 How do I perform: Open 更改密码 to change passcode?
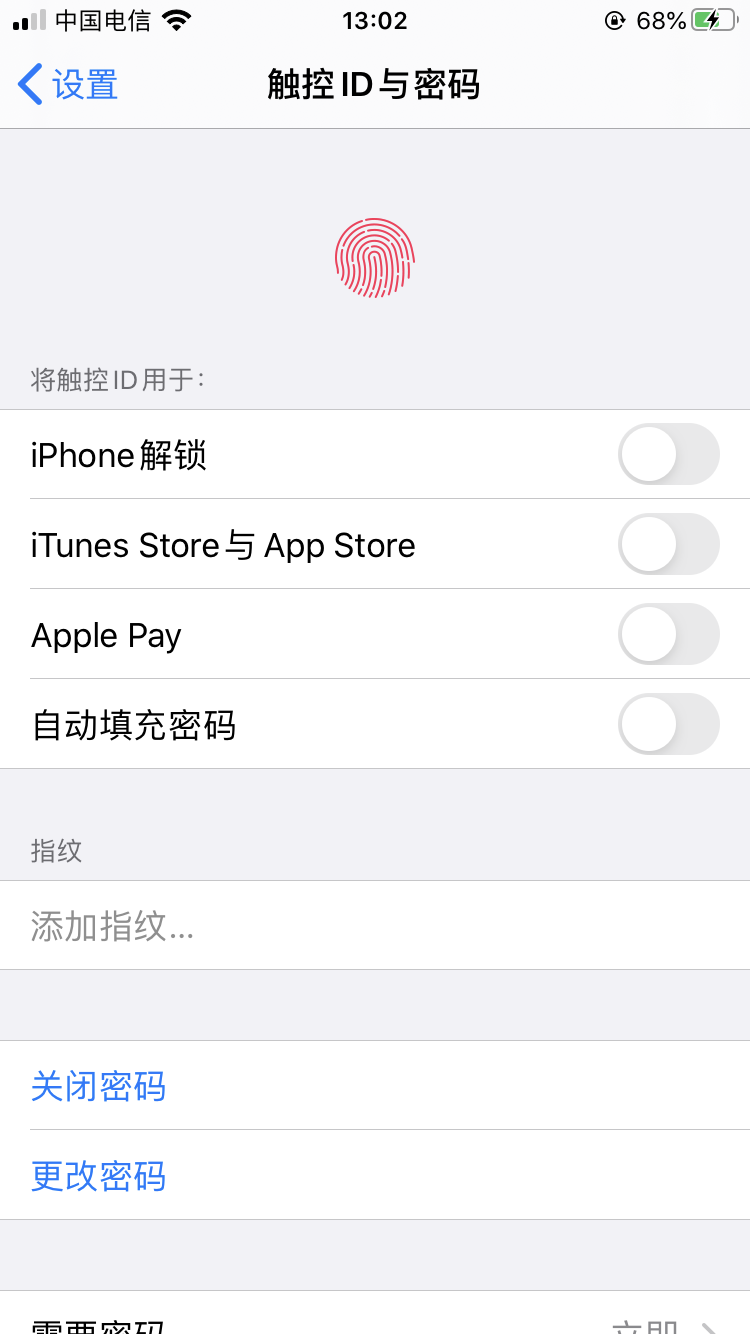tap(98, 1176)
